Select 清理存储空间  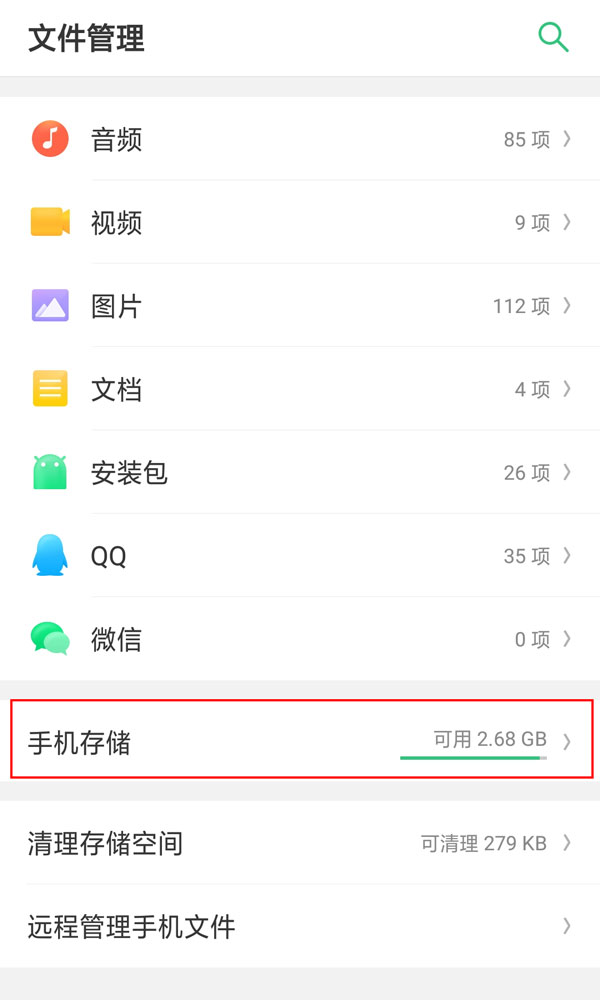pyautogui.click(x=300, y=843)
